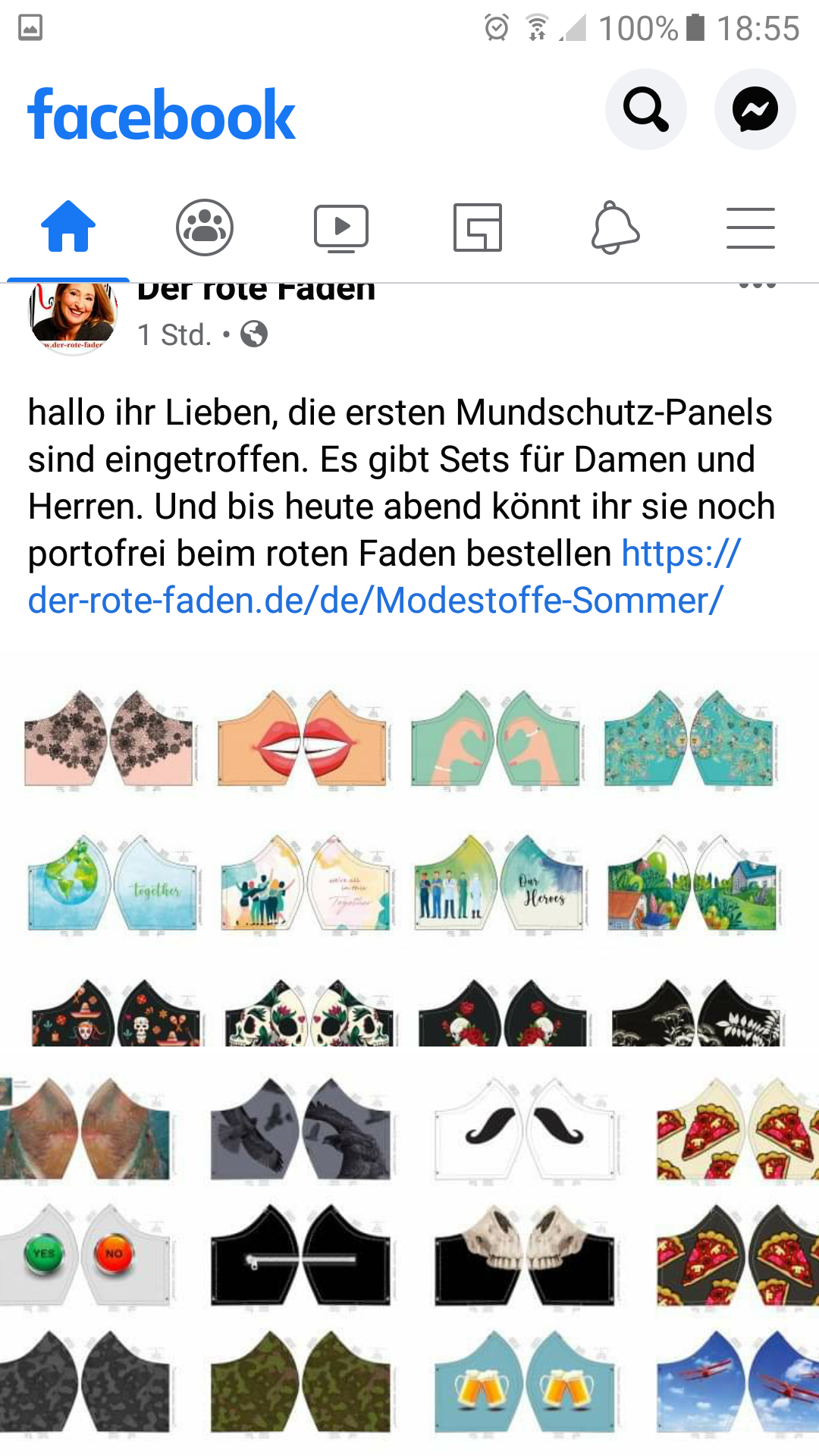This screenshot has width=819, height=1456.
Task: Open the der-rote-faden.de Modestoffe-Sommer link
Action: (x=375, y=600)
